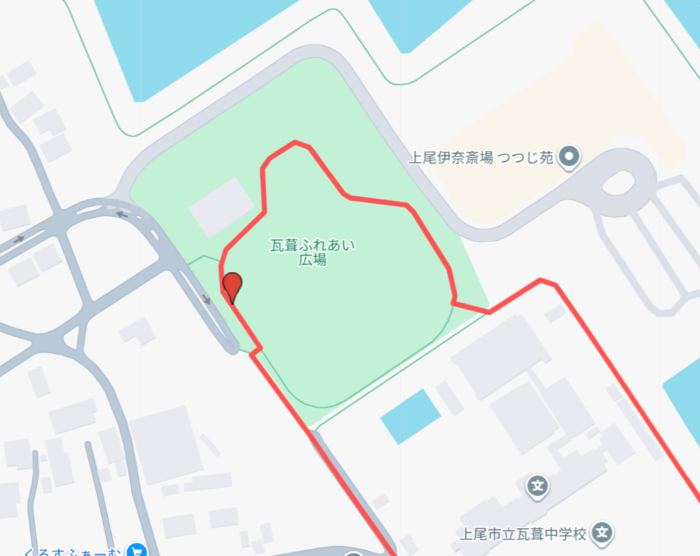Tap the 瓦葺ふれあい広場 park label
The image size is (700, 556).
tap(313, 251)
